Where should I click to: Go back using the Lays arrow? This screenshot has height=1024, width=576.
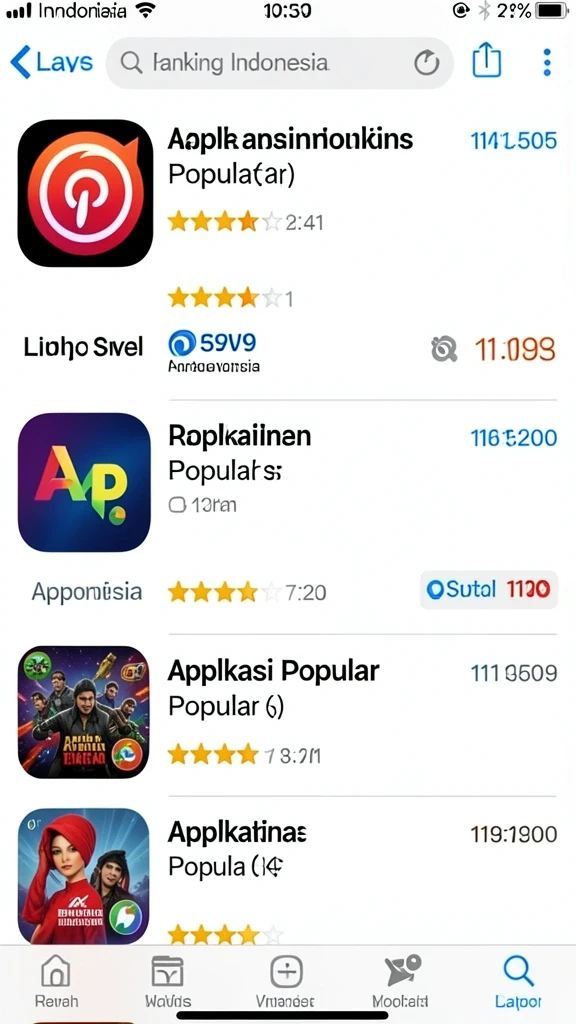pos(51,63)
